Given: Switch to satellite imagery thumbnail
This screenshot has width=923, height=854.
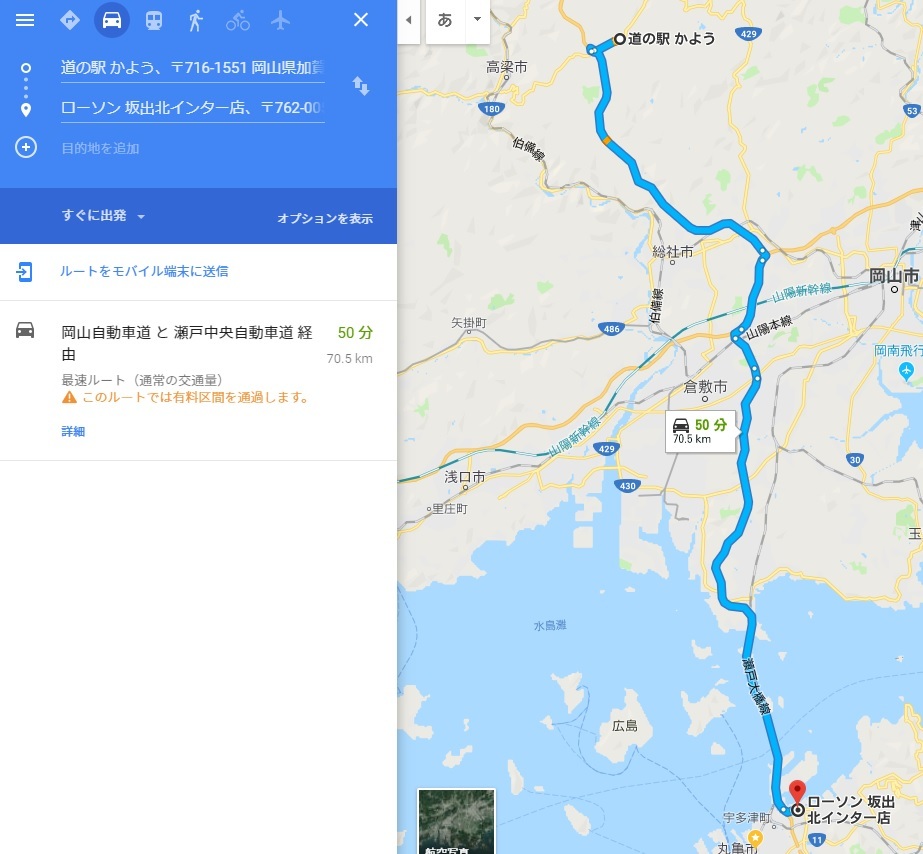Looking at the screenshot, I should [x=456, y=822].
